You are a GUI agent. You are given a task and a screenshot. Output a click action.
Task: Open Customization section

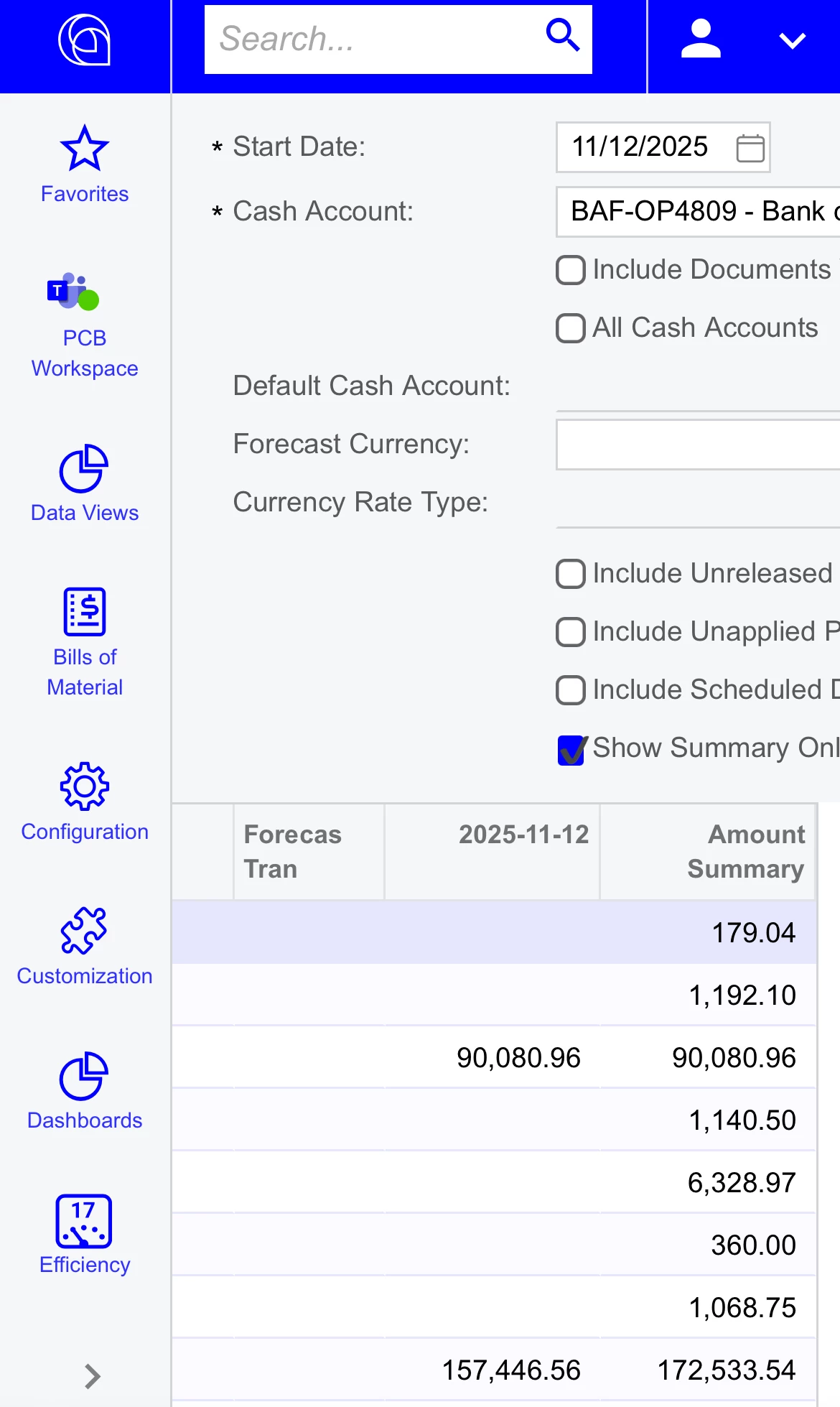pos(85,946)
